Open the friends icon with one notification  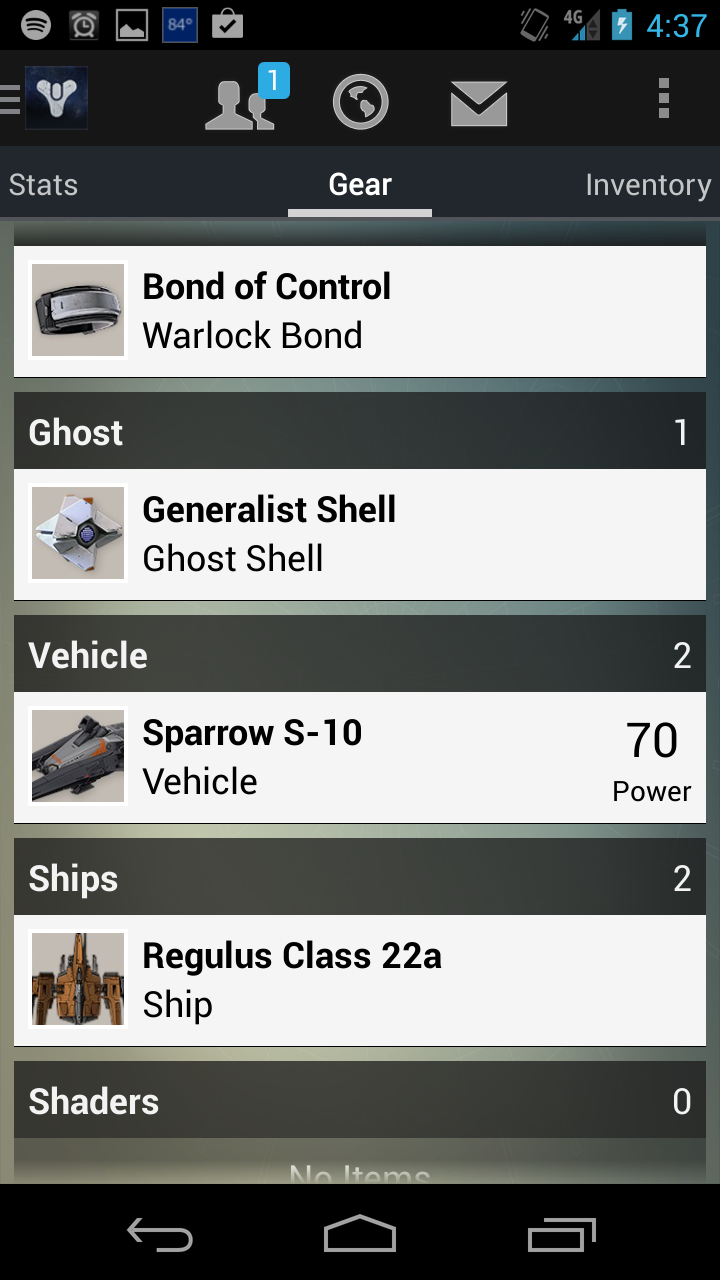pyautogui.click(x=241, y=102)
